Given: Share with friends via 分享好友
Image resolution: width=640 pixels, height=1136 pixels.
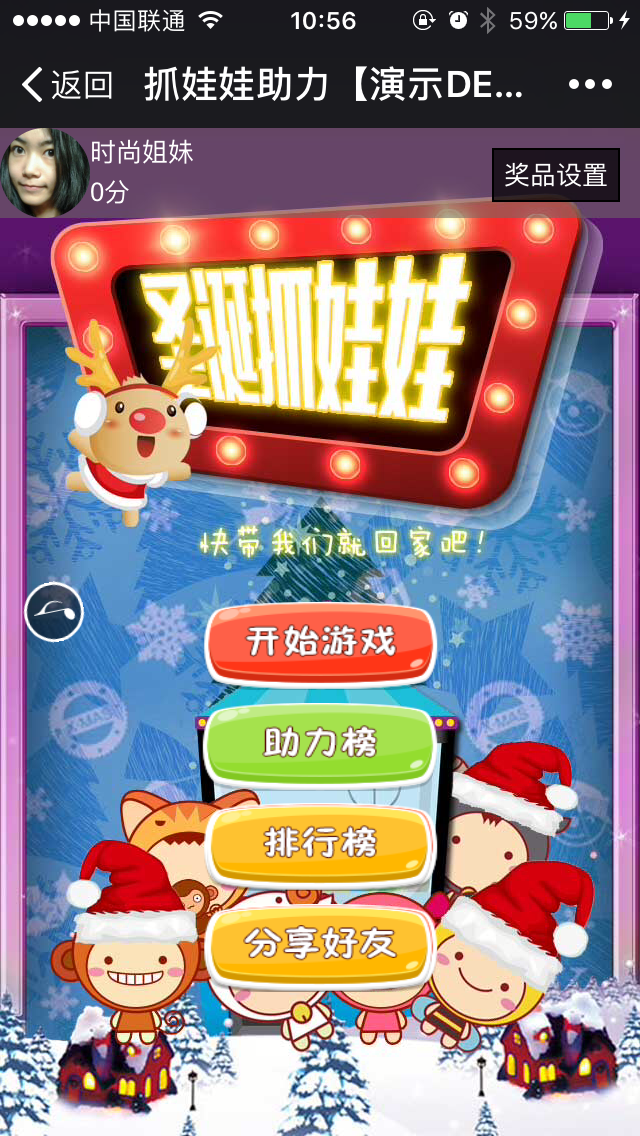Looking at the screenshot, I should (321, 943).
